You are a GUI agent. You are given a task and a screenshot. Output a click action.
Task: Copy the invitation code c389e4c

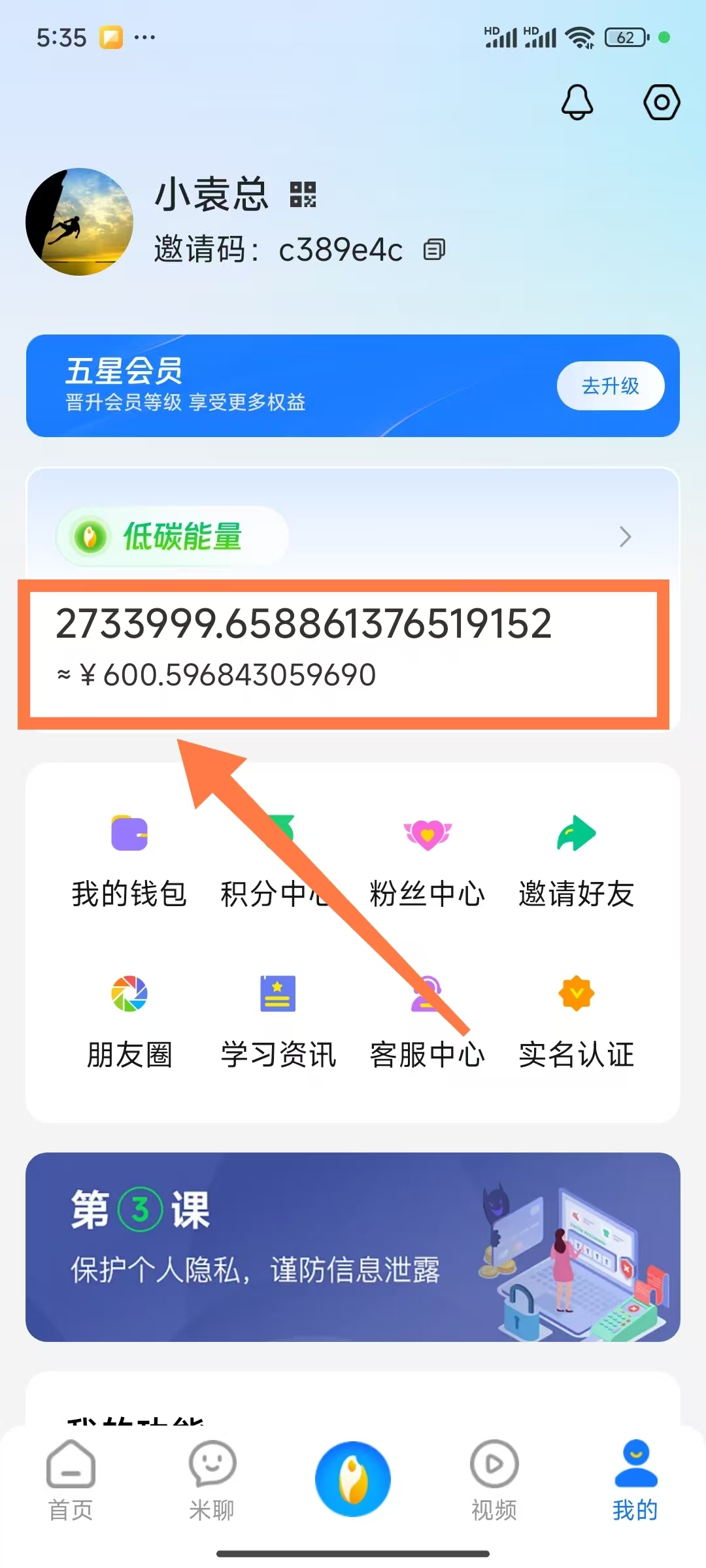pyautogui.click(x=434, y=250)
